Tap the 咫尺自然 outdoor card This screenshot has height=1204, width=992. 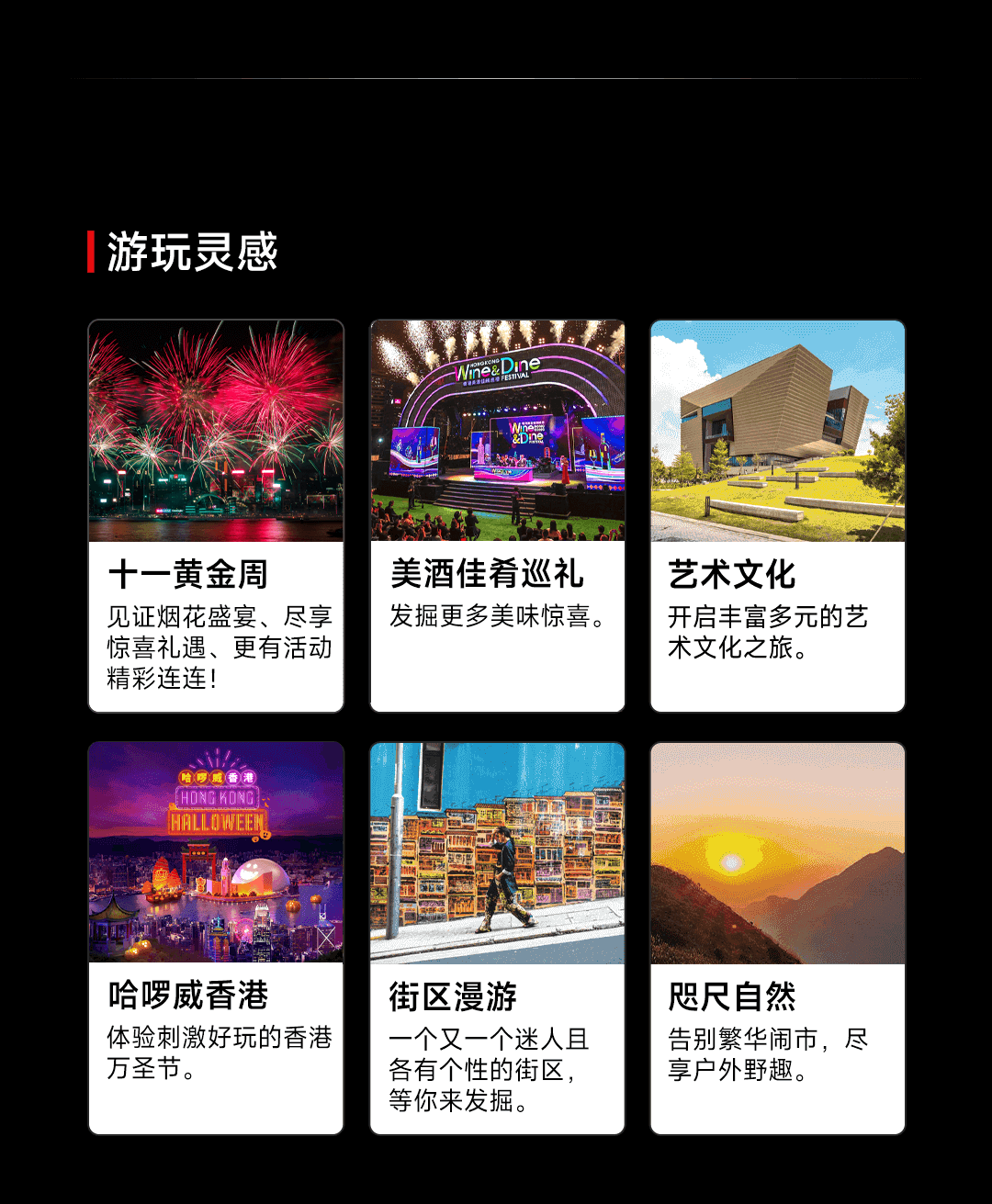coord(777,938)
